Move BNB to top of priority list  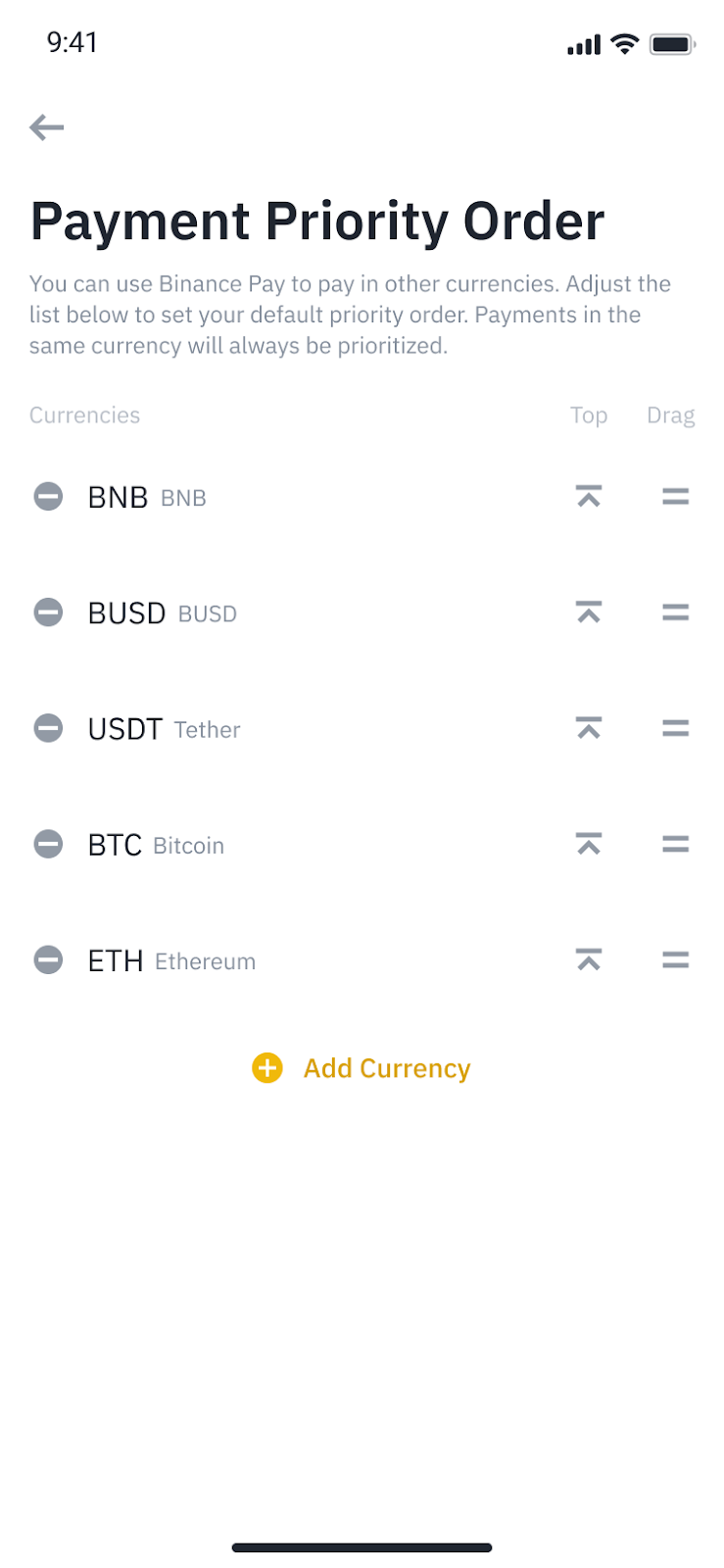(x=588, y=497)
